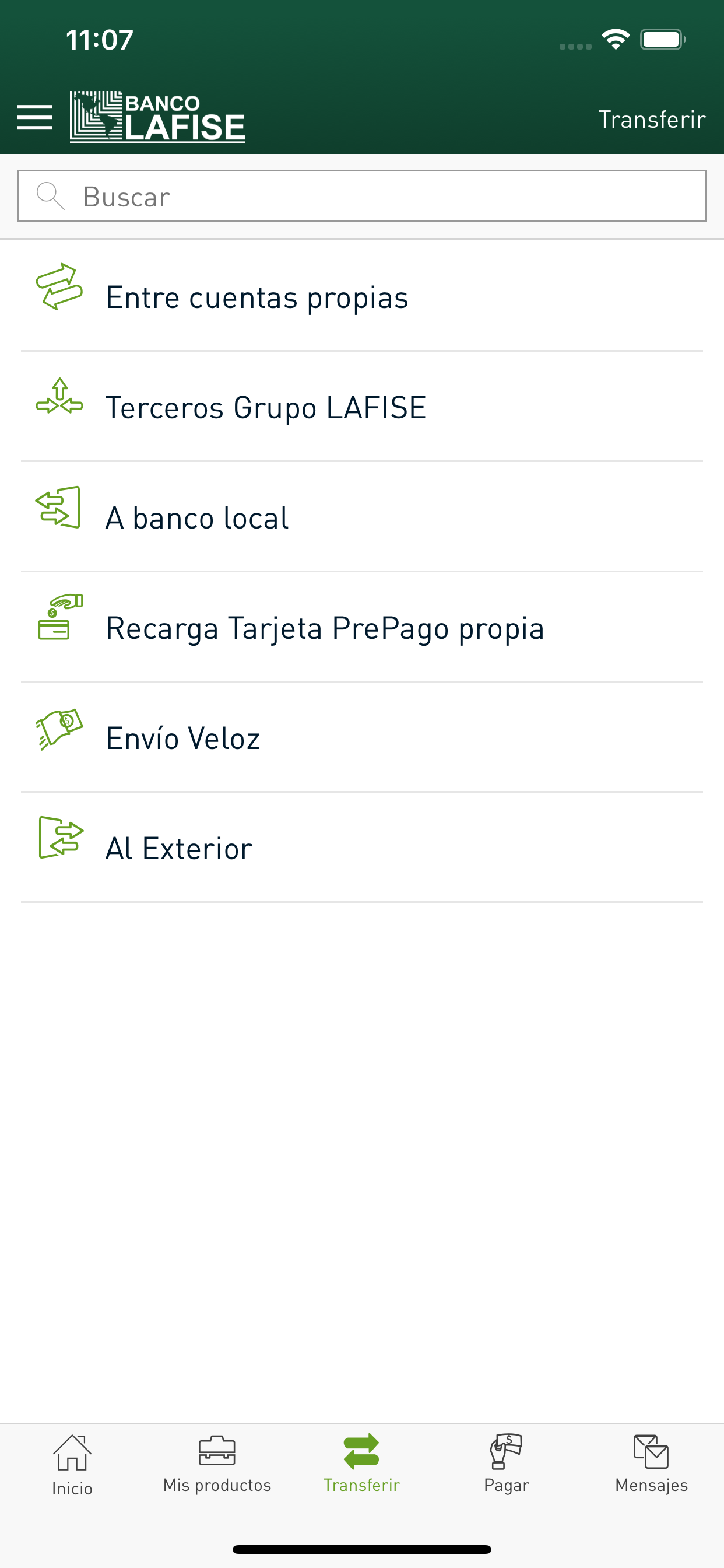Open the hamburger drawer menu
724x1568 pixels.
(34, 117)
